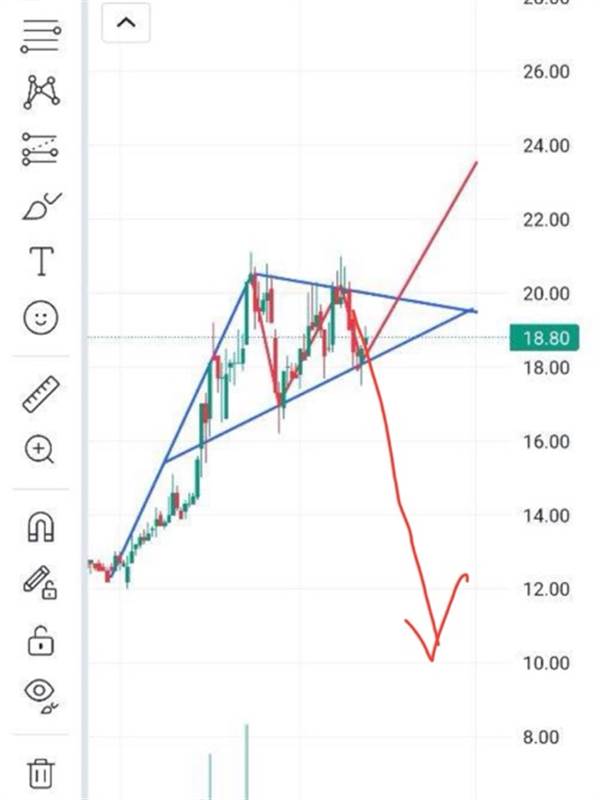This screenshot has height=800, width=600.
Task: Open the emoji and icons tool
Action: pyautogui.click(x=41, y=318)
